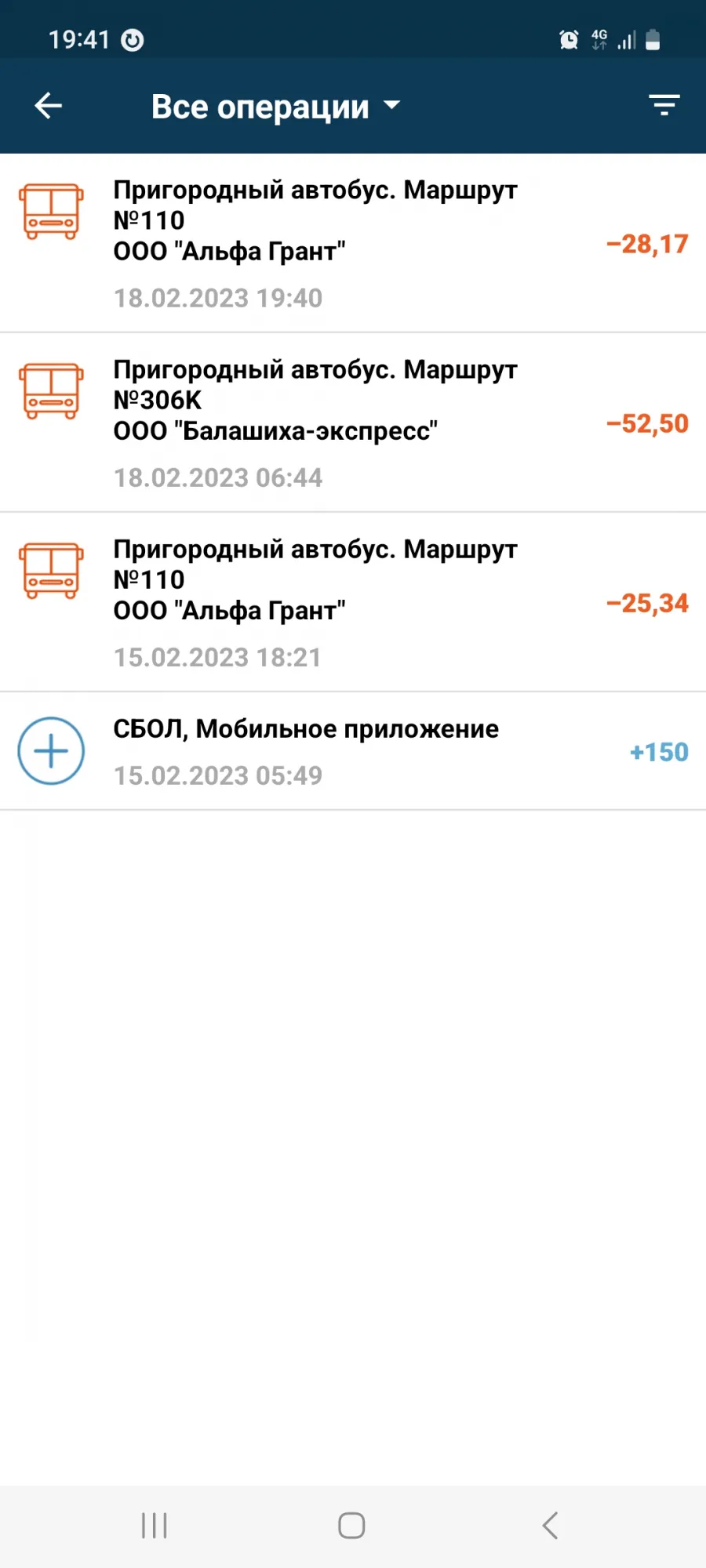The height and width of the screenshot is (1568, 706).
Task: Go back using the app bar arrow
Action: pyautogui.click(x=49, y=106)
